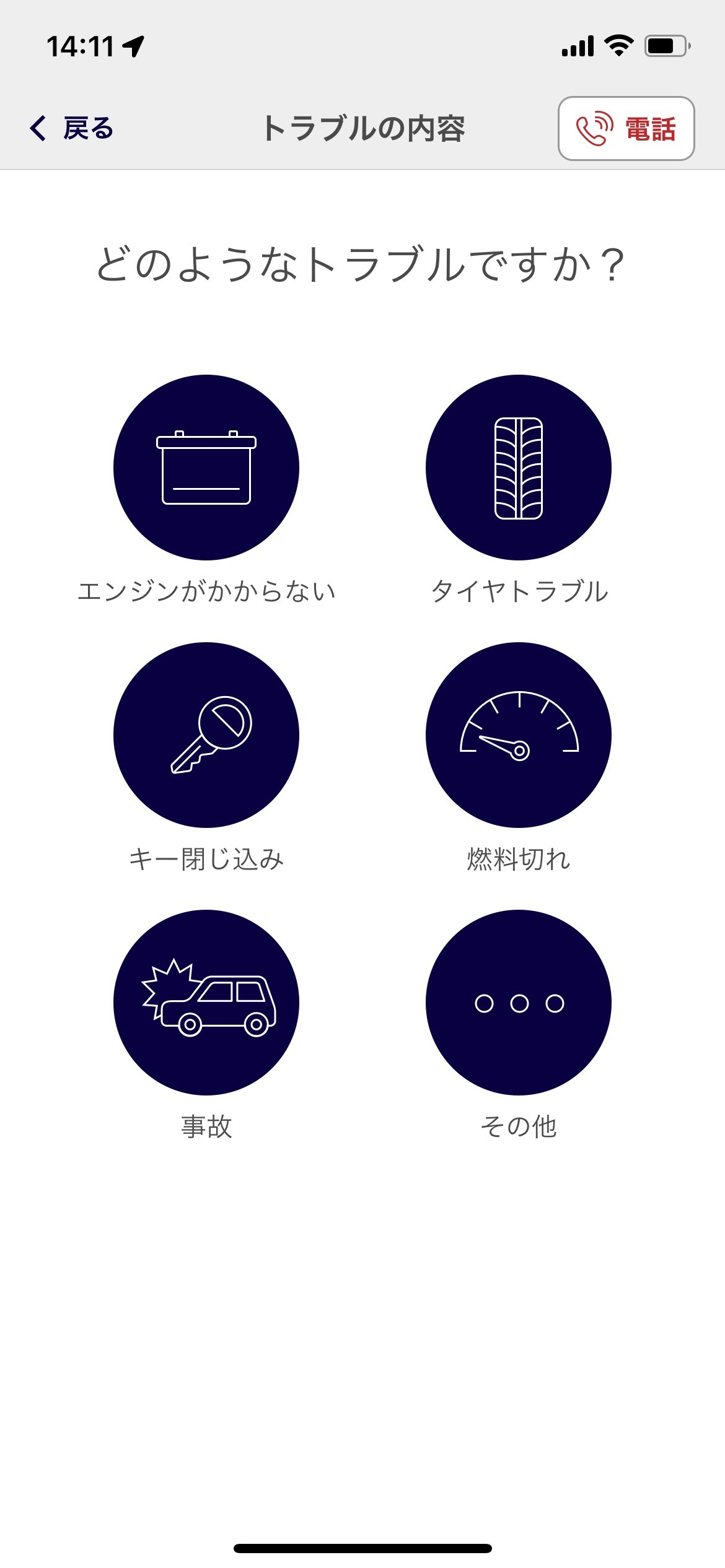The image size is (725, 1568).
Task: Choose タイヤトラブル tire option
Action: (519, 468)
